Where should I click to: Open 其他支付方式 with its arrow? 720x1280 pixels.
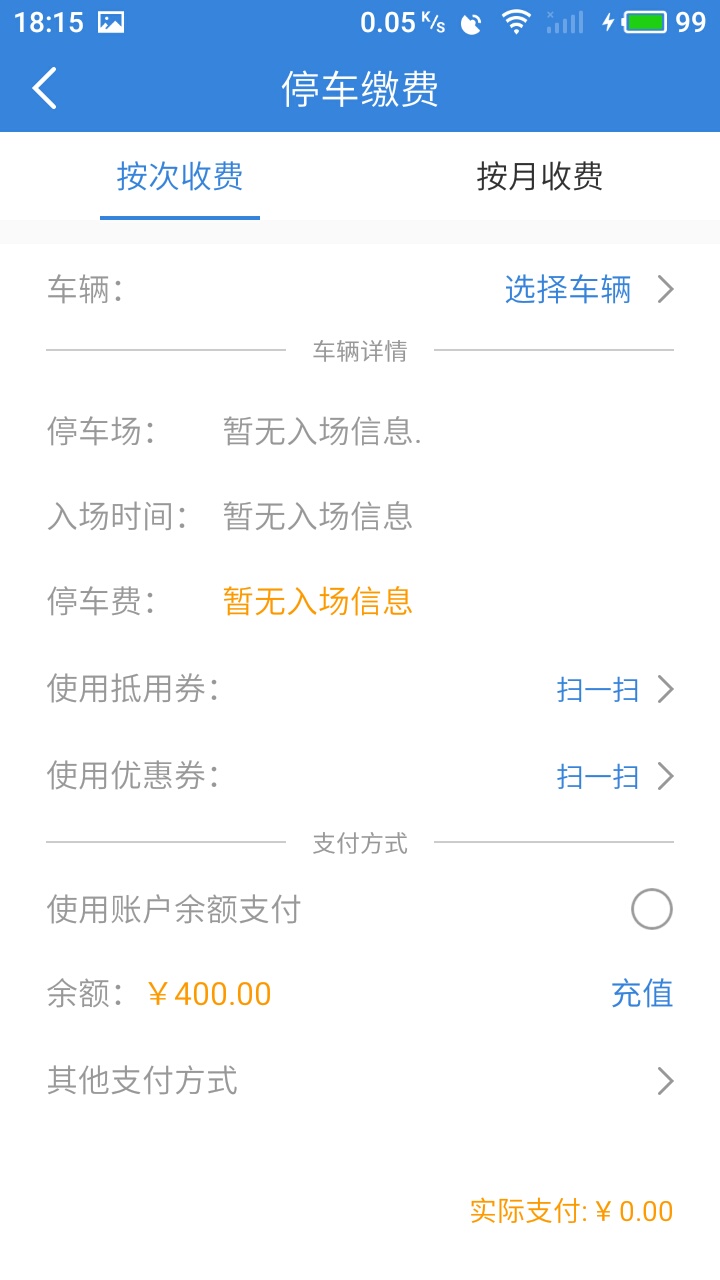click(x=666, y=1081)
